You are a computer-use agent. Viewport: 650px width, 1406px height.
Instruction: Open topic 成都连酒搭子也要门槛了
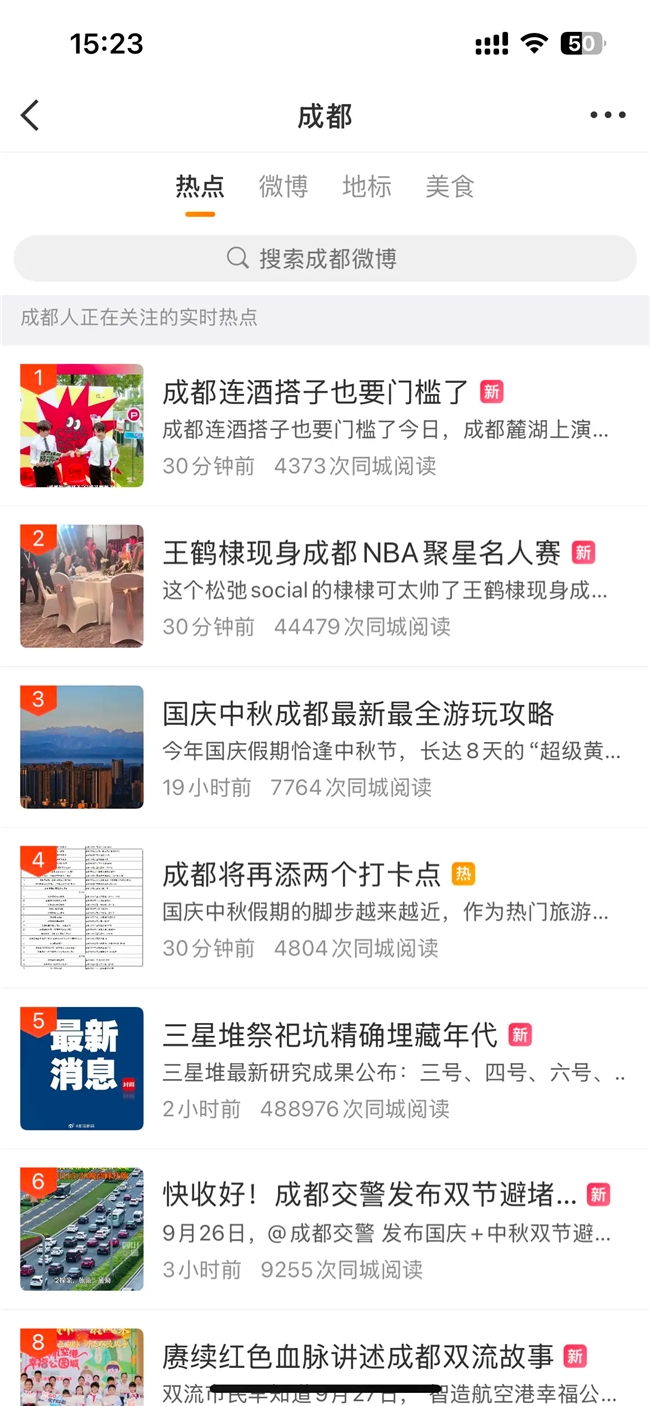pos(316,392)
